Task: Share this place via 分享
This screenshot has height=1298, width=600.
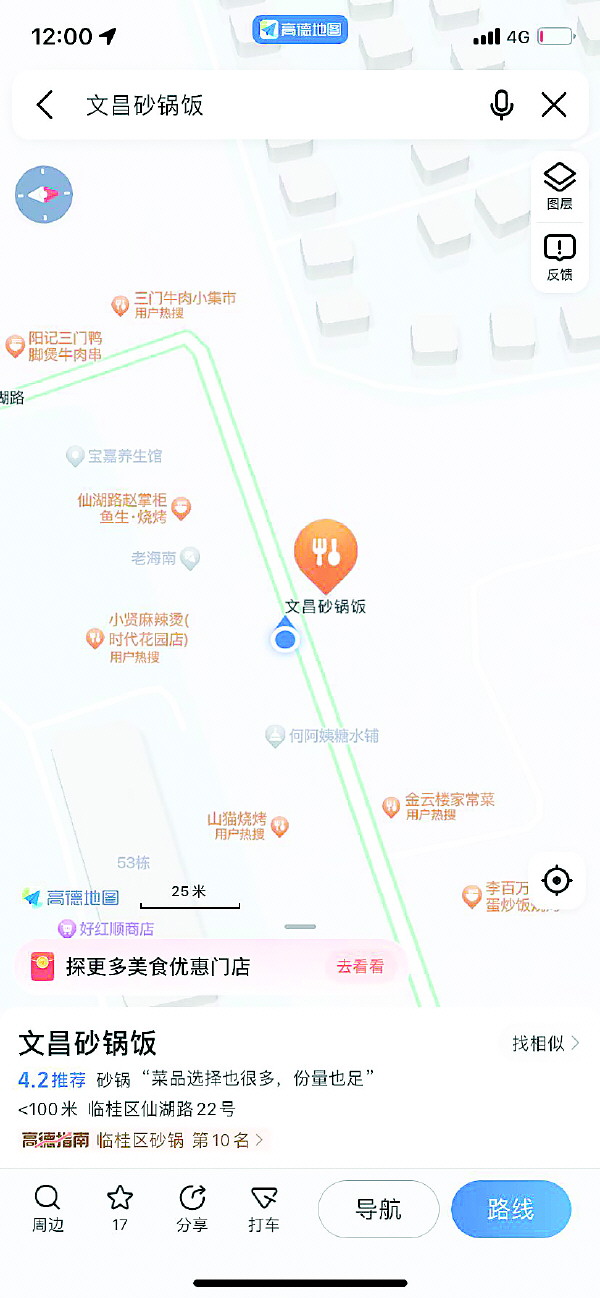Action: [192, 1208]
